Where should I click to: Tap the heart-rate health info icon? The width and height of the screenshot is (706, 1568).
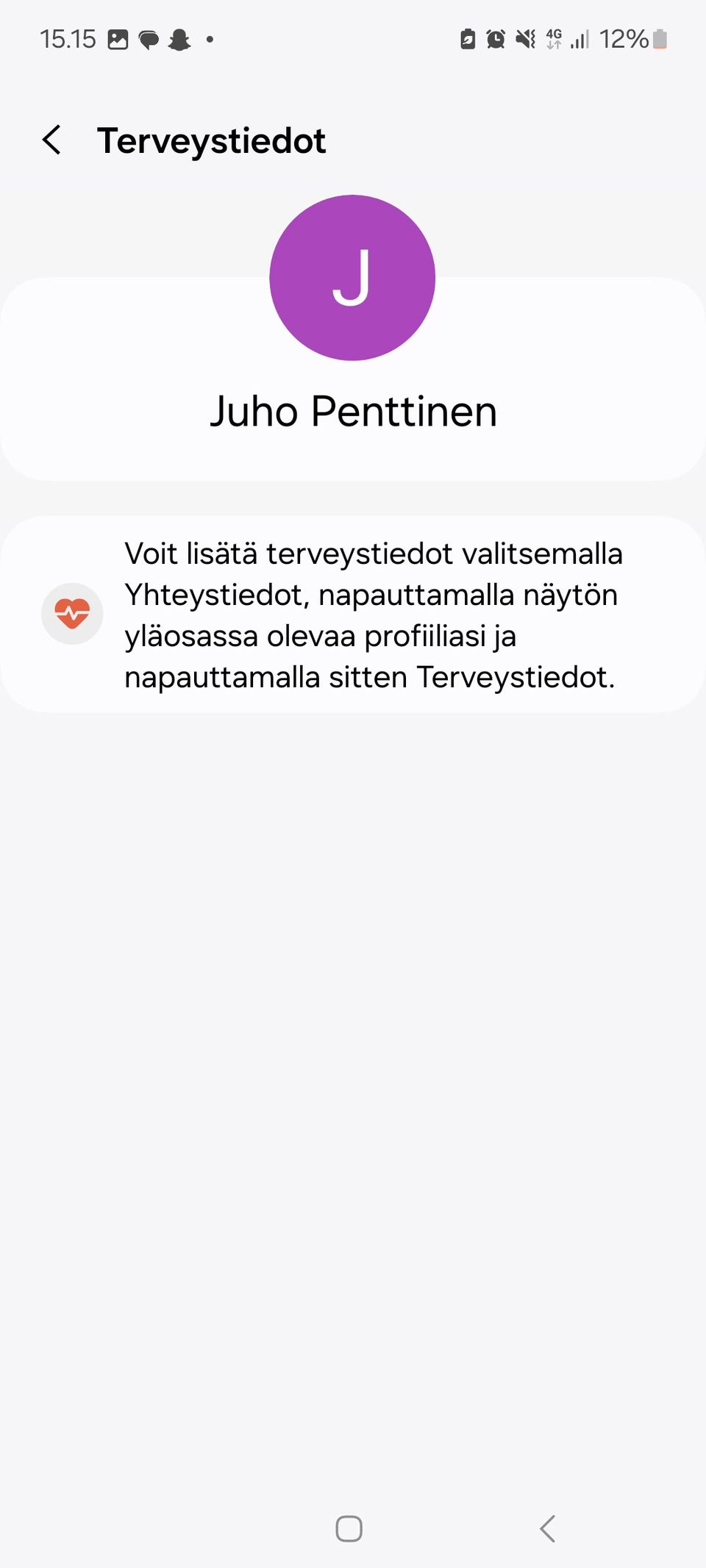pyautogui.click(x=72, y=612)
